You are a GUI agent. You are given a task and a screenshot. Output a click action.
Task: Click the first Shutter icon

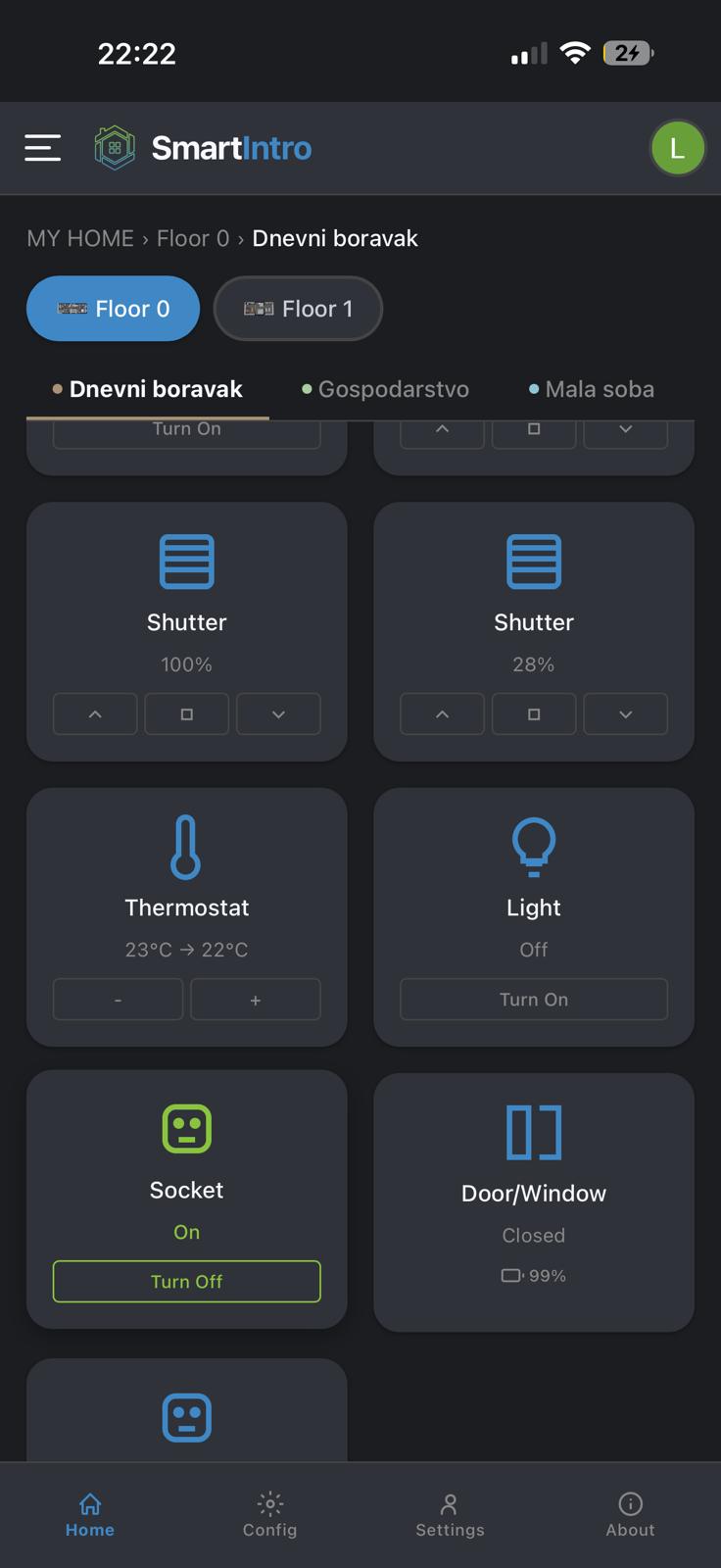point(186,562)
